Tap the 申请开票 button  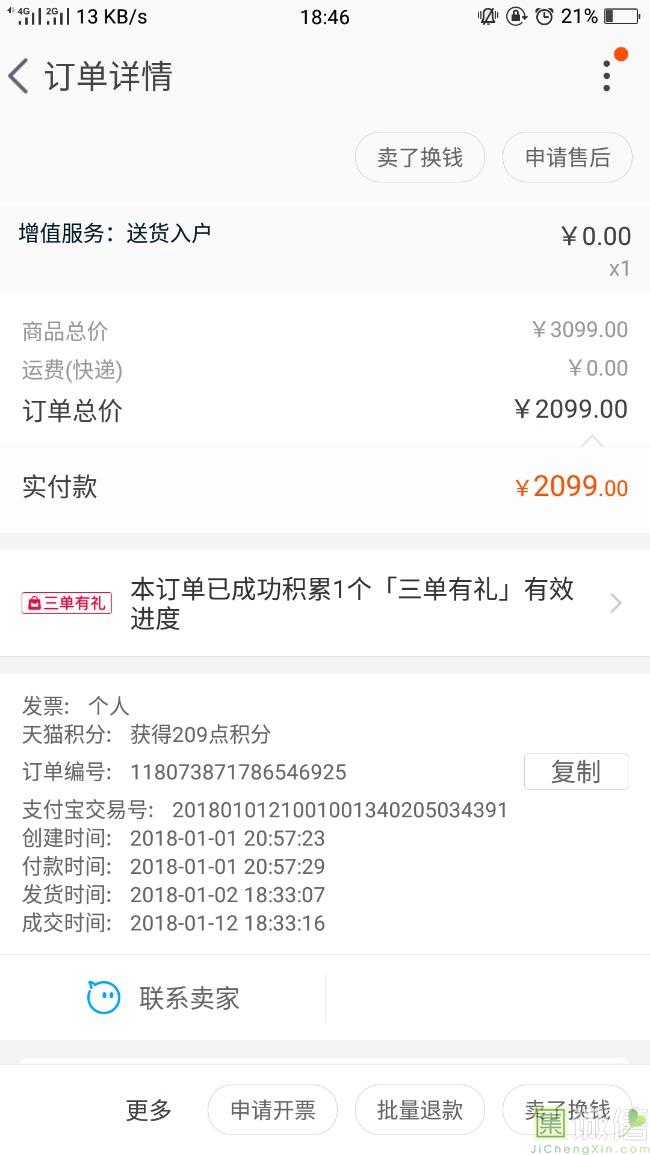tap(273, 1109)
